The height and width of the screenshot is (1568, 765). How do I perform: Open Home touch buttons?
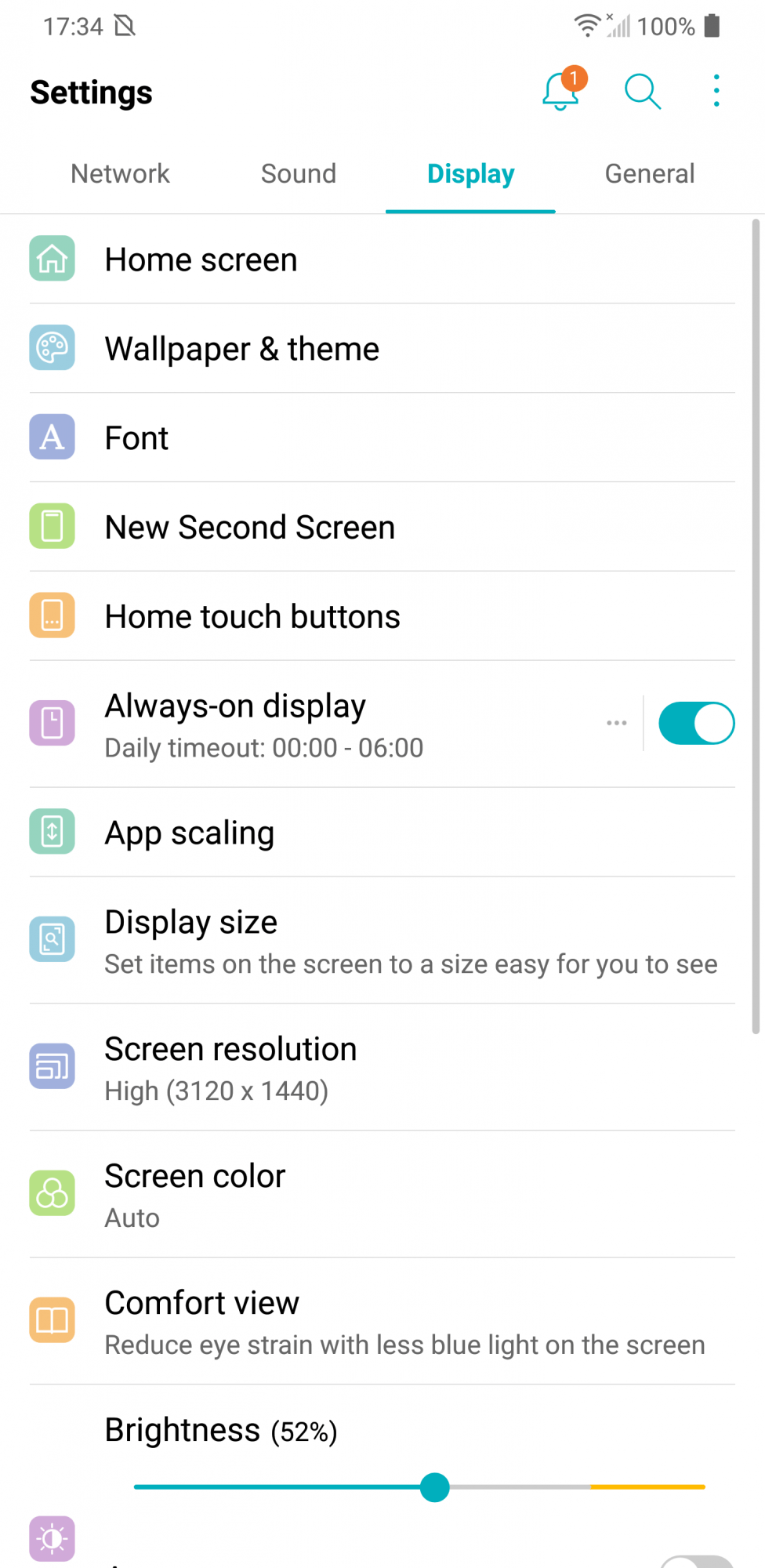point(252,617)
